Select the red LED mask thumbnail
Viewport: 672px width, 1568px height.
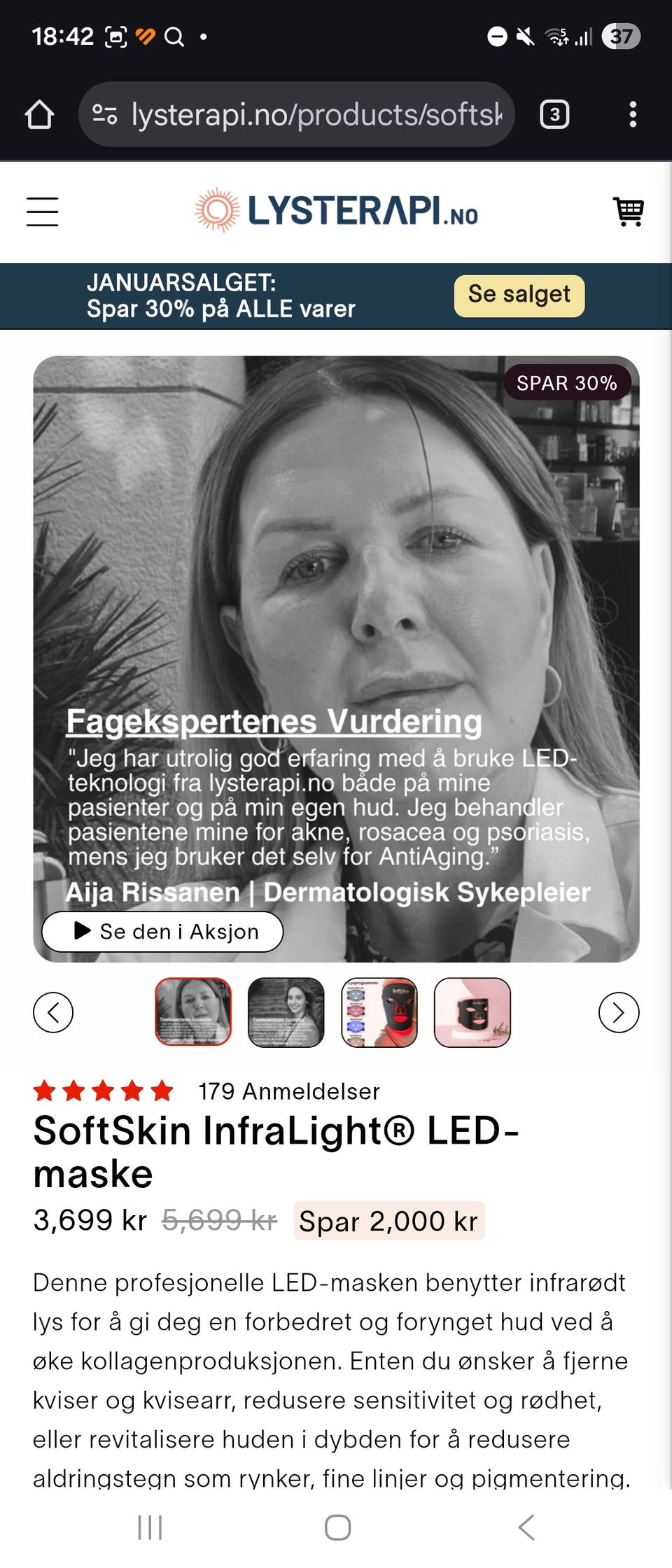click(379, 1013)
